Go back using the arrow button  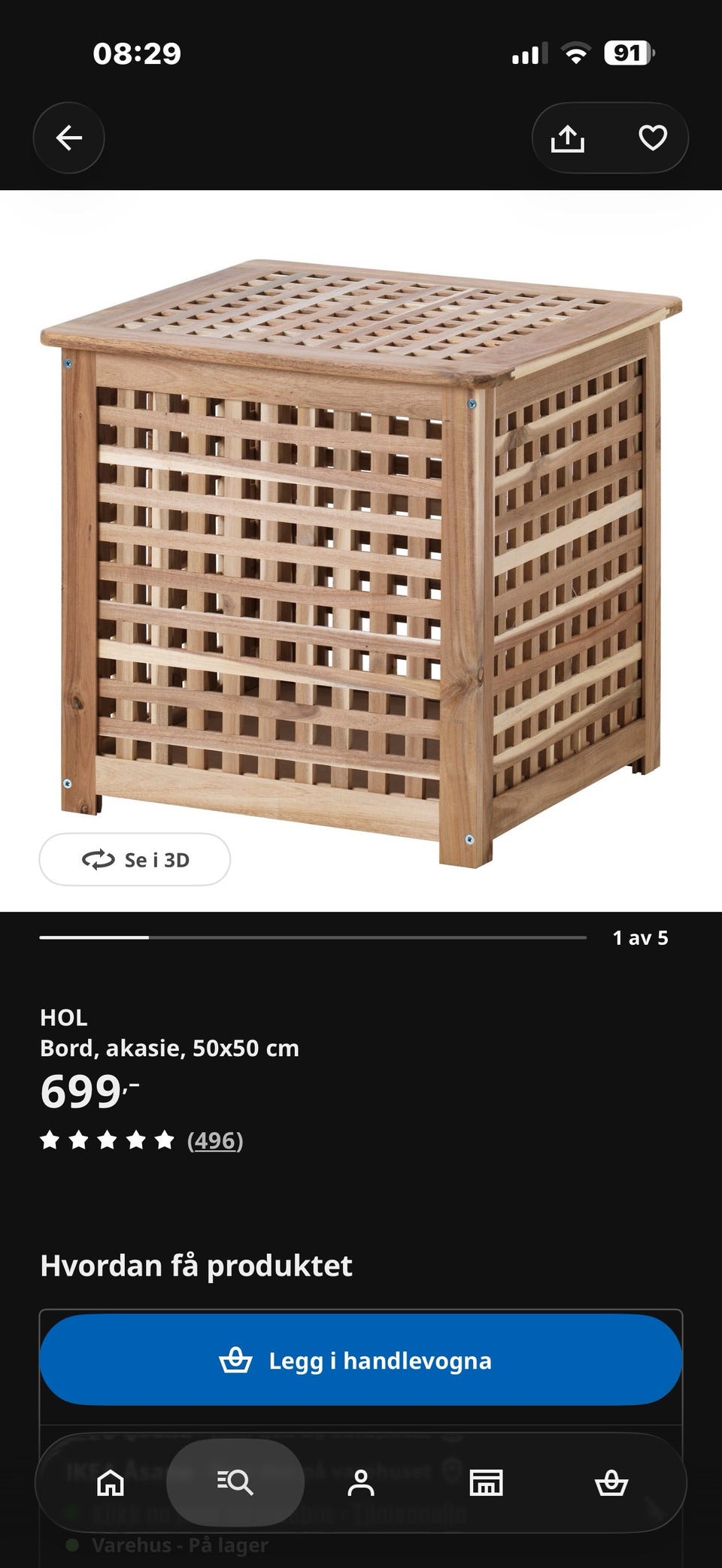[68, 138]
